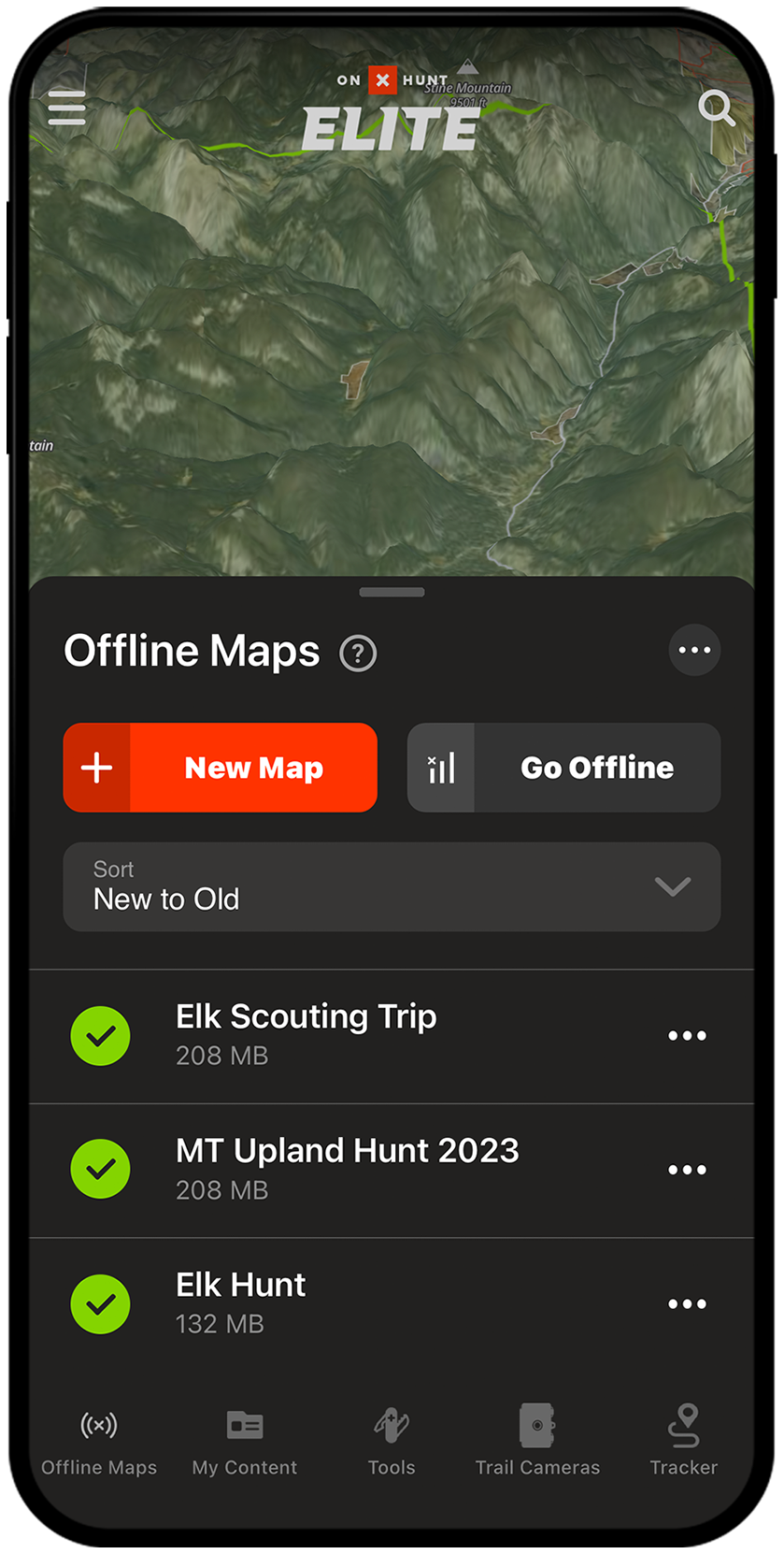Open help for Offline Maps
Screen dimensions: 784x1554
click(x=358, y=654)
